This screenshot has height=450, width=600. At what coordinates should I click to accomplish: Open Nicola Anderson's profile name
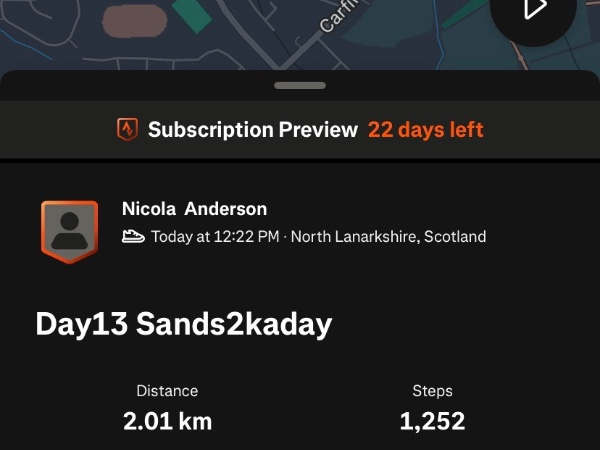(194, 209)
